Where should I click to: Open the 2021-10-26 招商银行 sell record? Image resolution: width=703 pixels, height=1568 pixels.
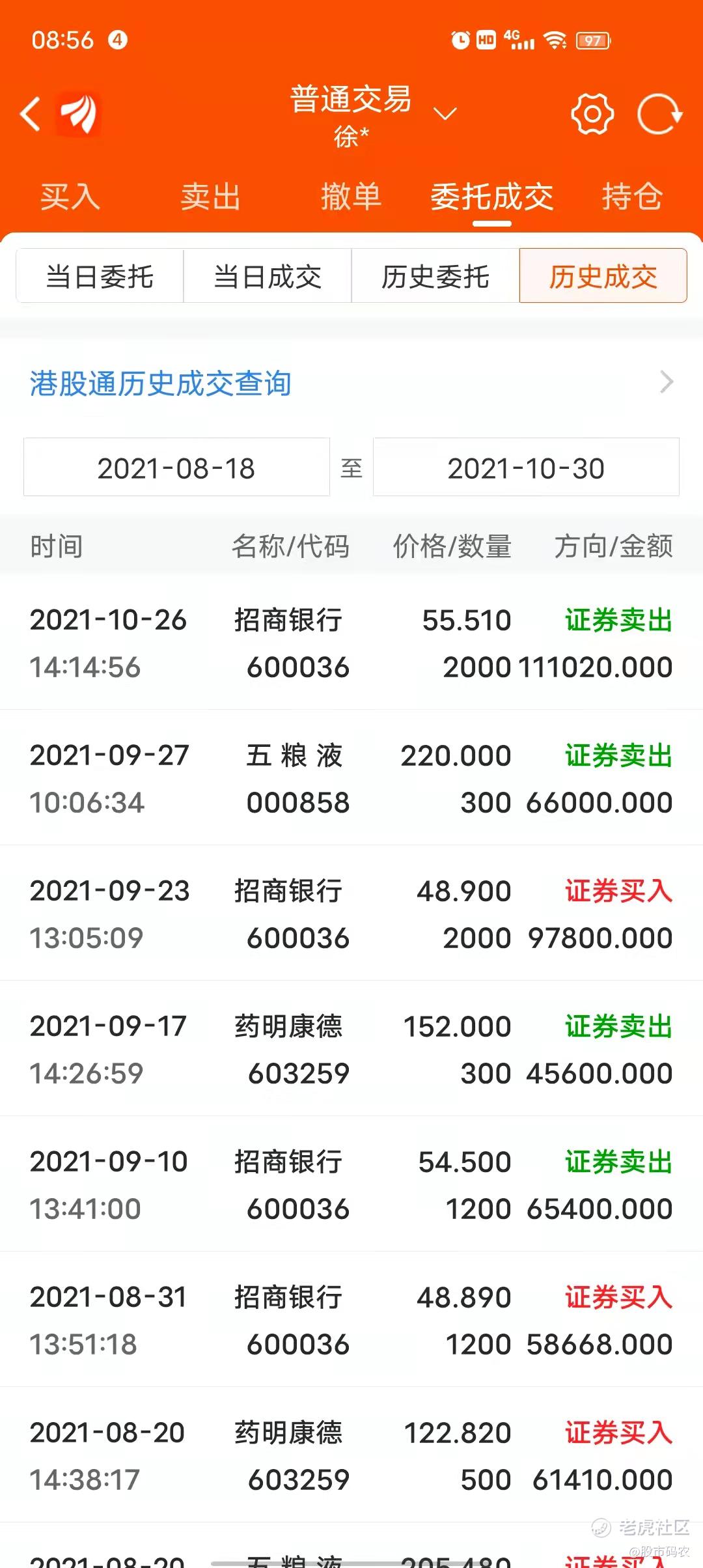pos(351,643)
